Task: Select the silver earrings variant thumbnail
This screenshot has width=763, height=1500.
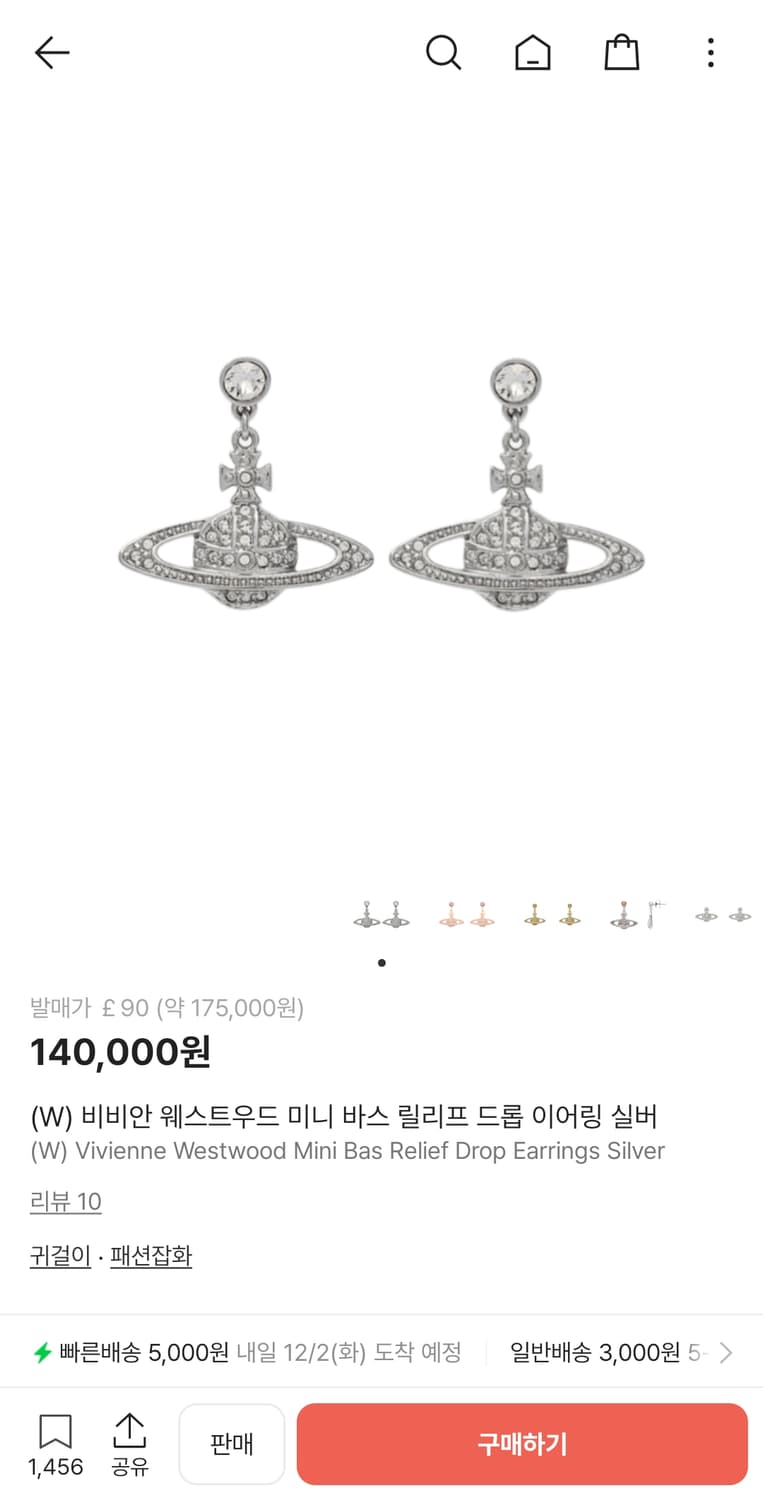Action: [380, 915]
